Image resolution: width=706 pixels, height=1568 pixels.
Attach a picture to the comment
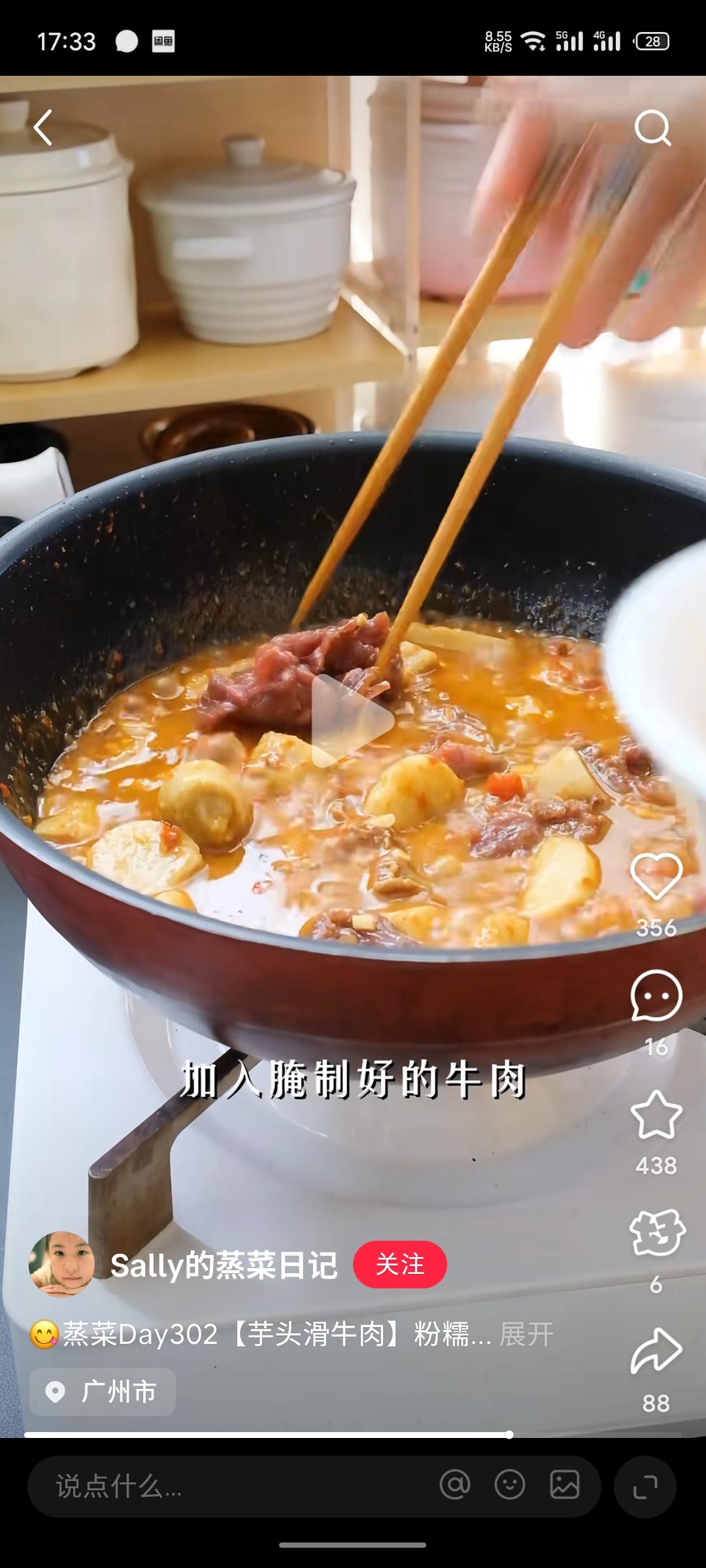point(564,1485)
